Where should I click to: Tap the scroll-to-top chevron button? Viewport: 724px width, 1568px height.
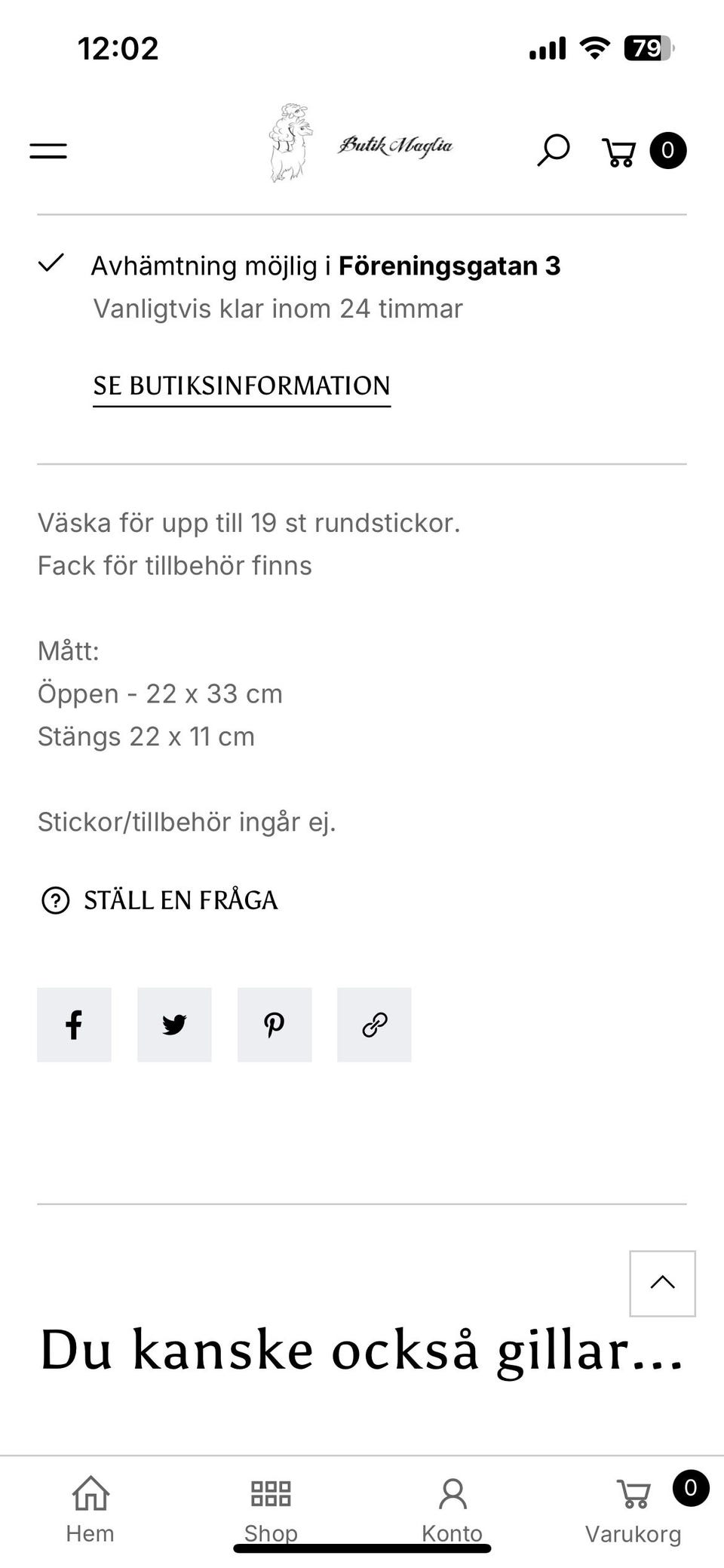pos(661,1284)
